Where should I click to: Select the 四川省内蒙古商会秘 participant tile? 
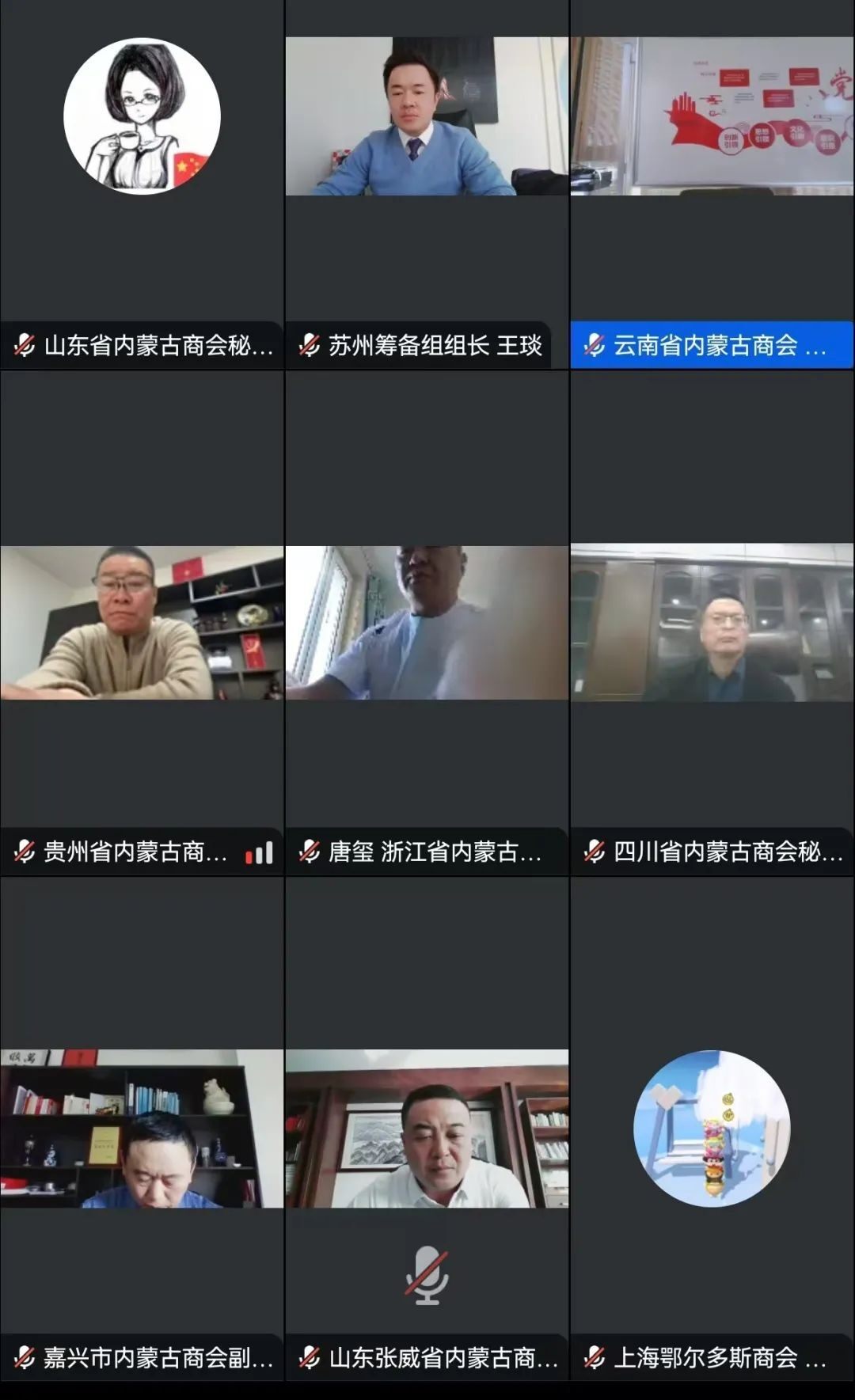712,623
